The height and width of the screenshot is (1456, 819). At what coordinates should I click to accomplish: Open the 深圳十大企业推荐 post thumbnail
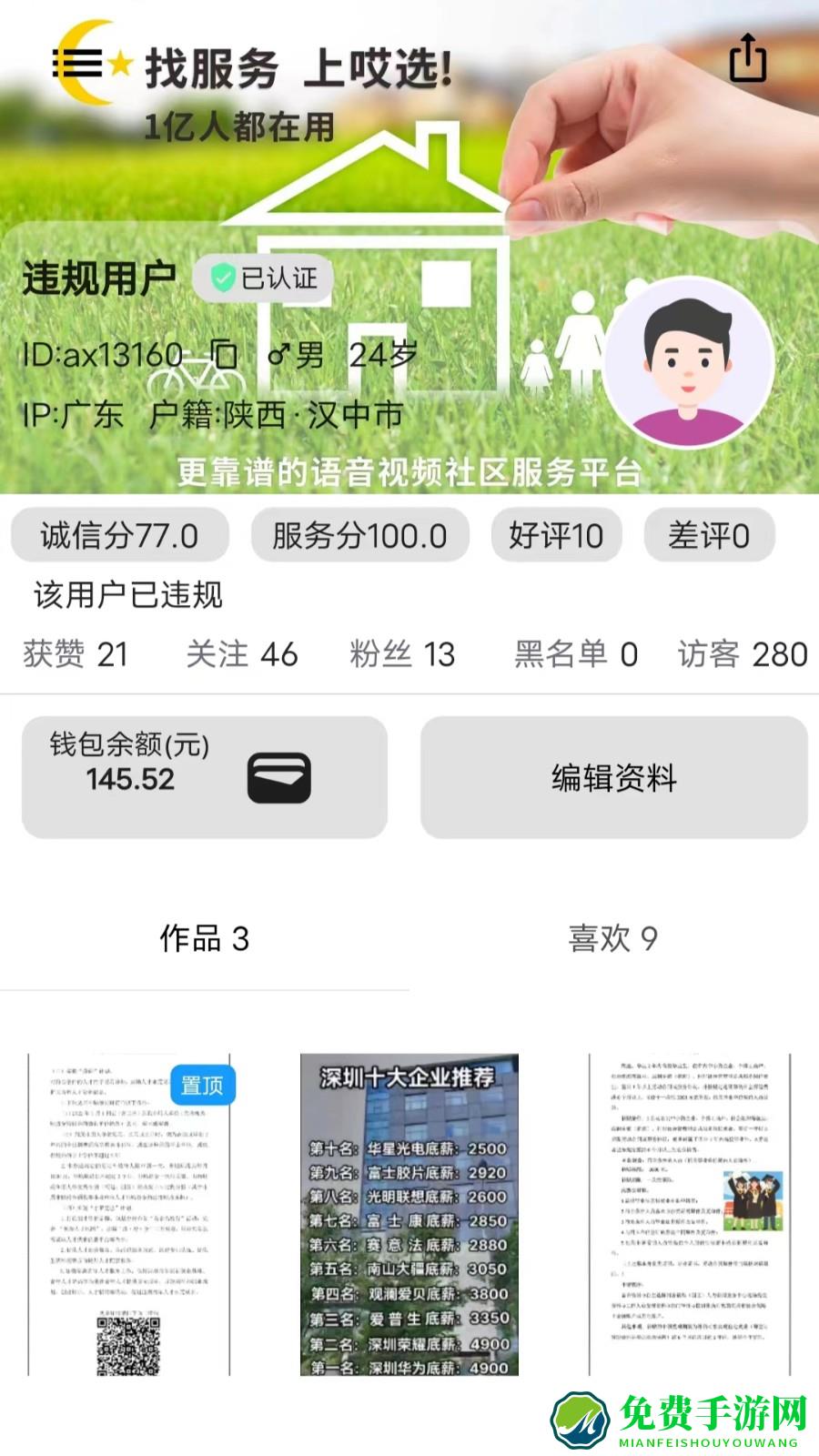(409, 1228)
